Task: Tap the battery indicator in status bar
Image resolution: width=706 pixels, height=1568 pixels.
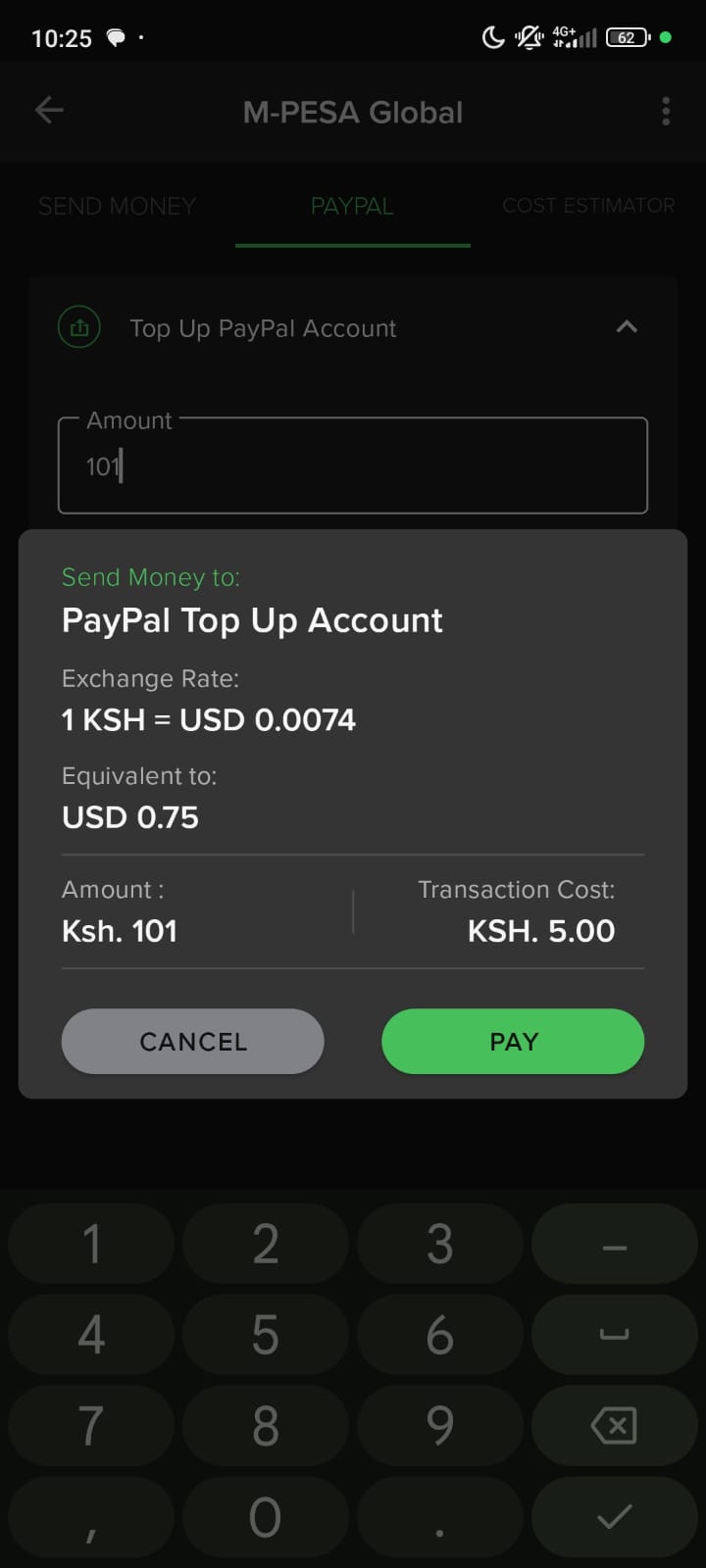Action: click(627, 37)
